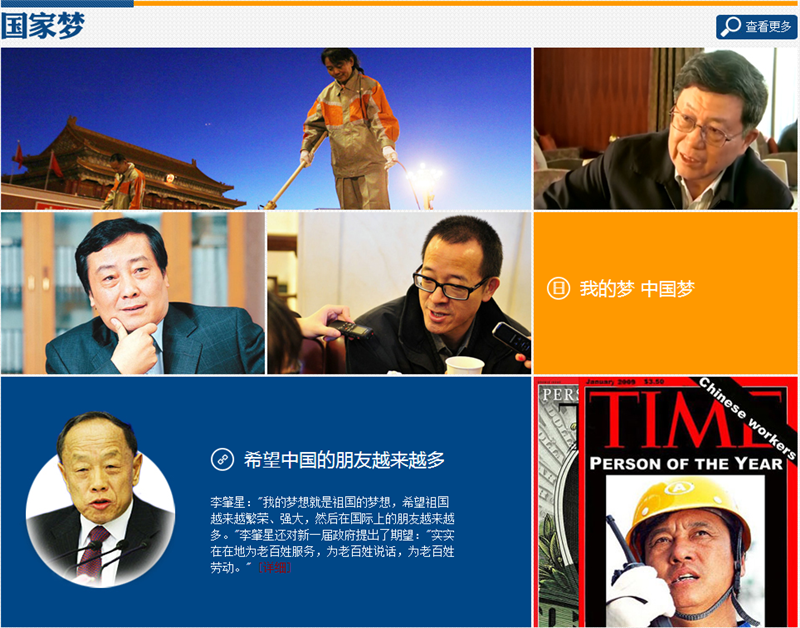Open the photo of the grey-haired man in glasses

click(665, 128)
